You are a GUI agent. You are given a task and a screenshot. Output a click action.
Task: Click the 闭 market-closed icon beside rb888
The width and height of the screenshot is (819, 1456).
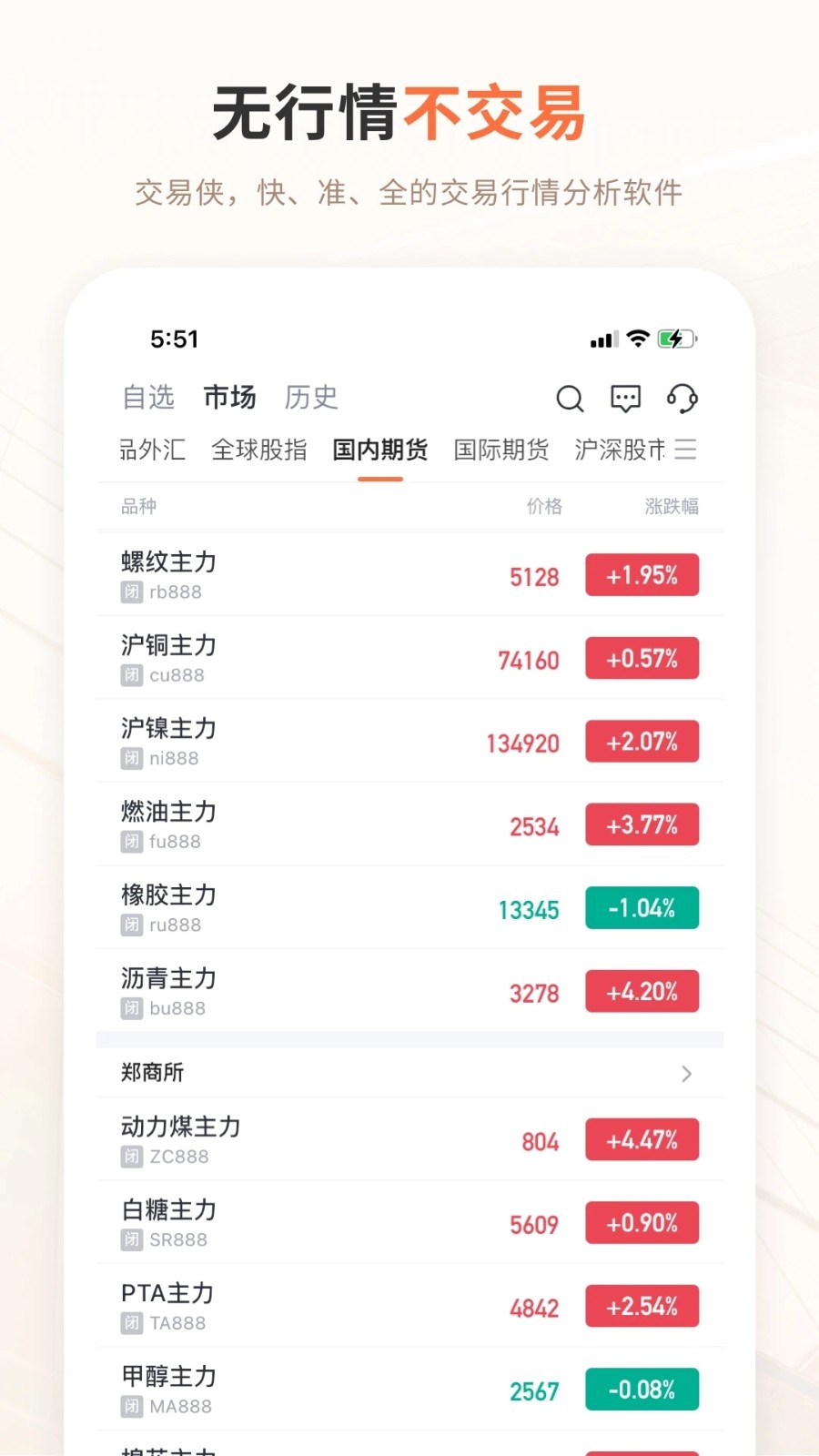(130, 591)
